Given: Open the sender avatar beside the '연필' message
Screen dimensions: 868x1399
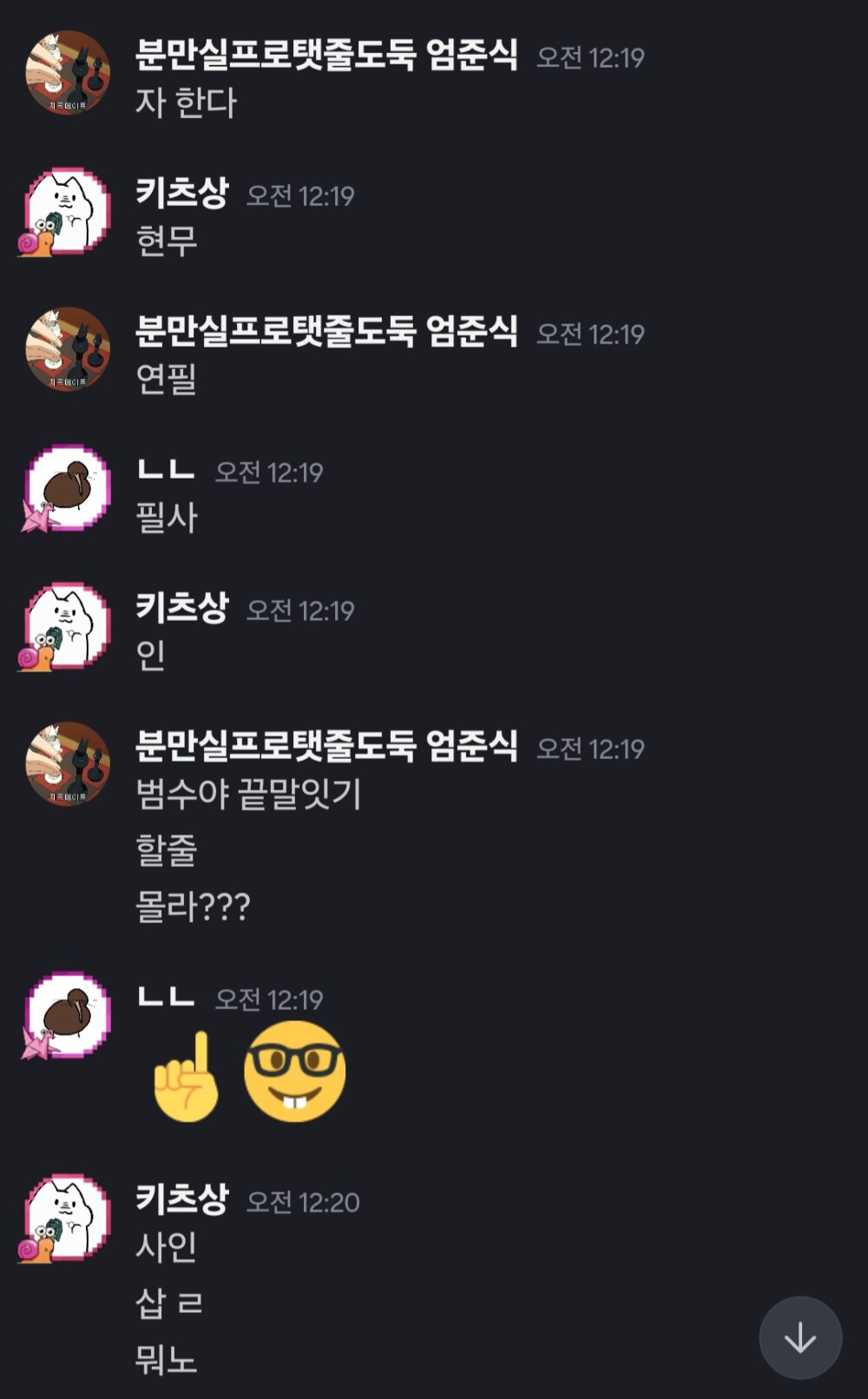Looking at the screenshot, I should pos(68,349).
